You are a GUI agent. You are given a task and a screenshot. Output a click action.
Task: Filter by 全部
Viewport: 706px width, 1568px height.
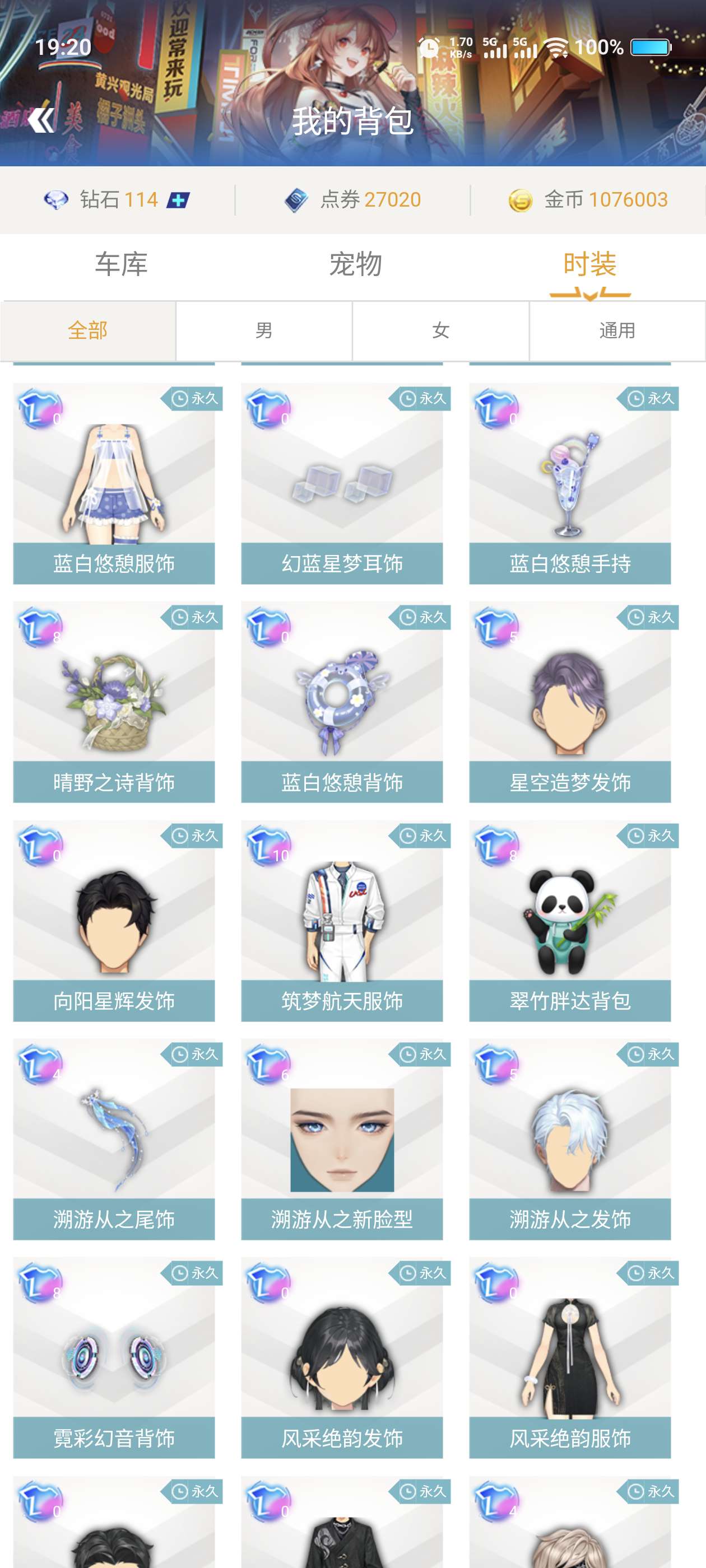[88, 330]
